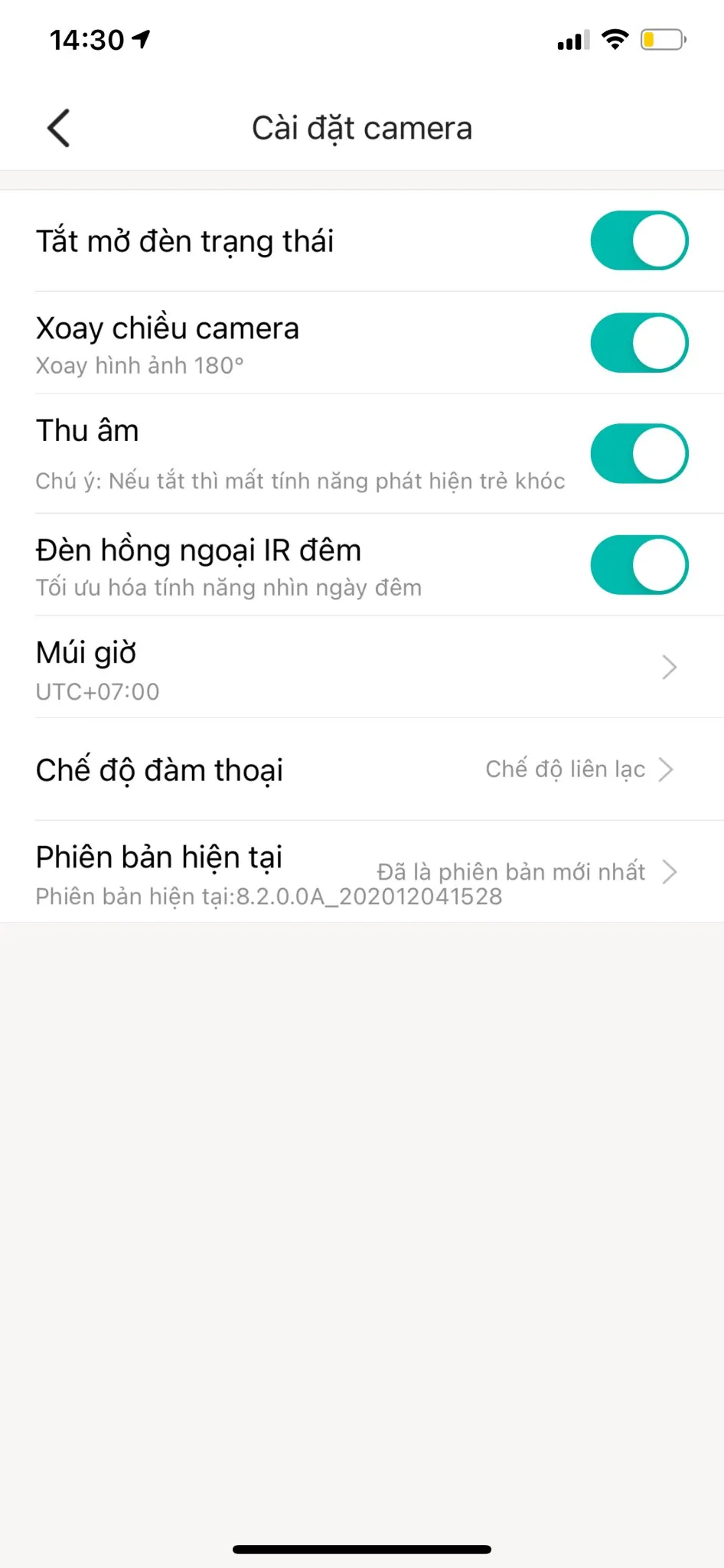Disable the 'Thu âm' audio recording switch
Viewport: 724px width, 1568px height.
click(x=640, y=453)
